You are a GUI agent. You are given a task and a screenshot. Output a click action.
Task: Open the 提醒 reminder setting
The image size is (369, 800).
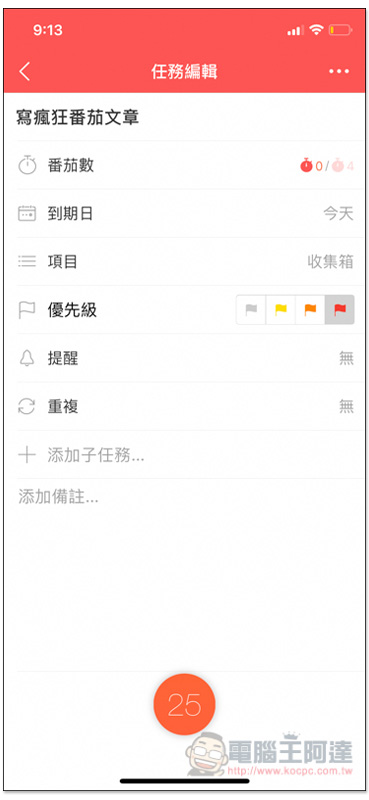tap(185, 358)
